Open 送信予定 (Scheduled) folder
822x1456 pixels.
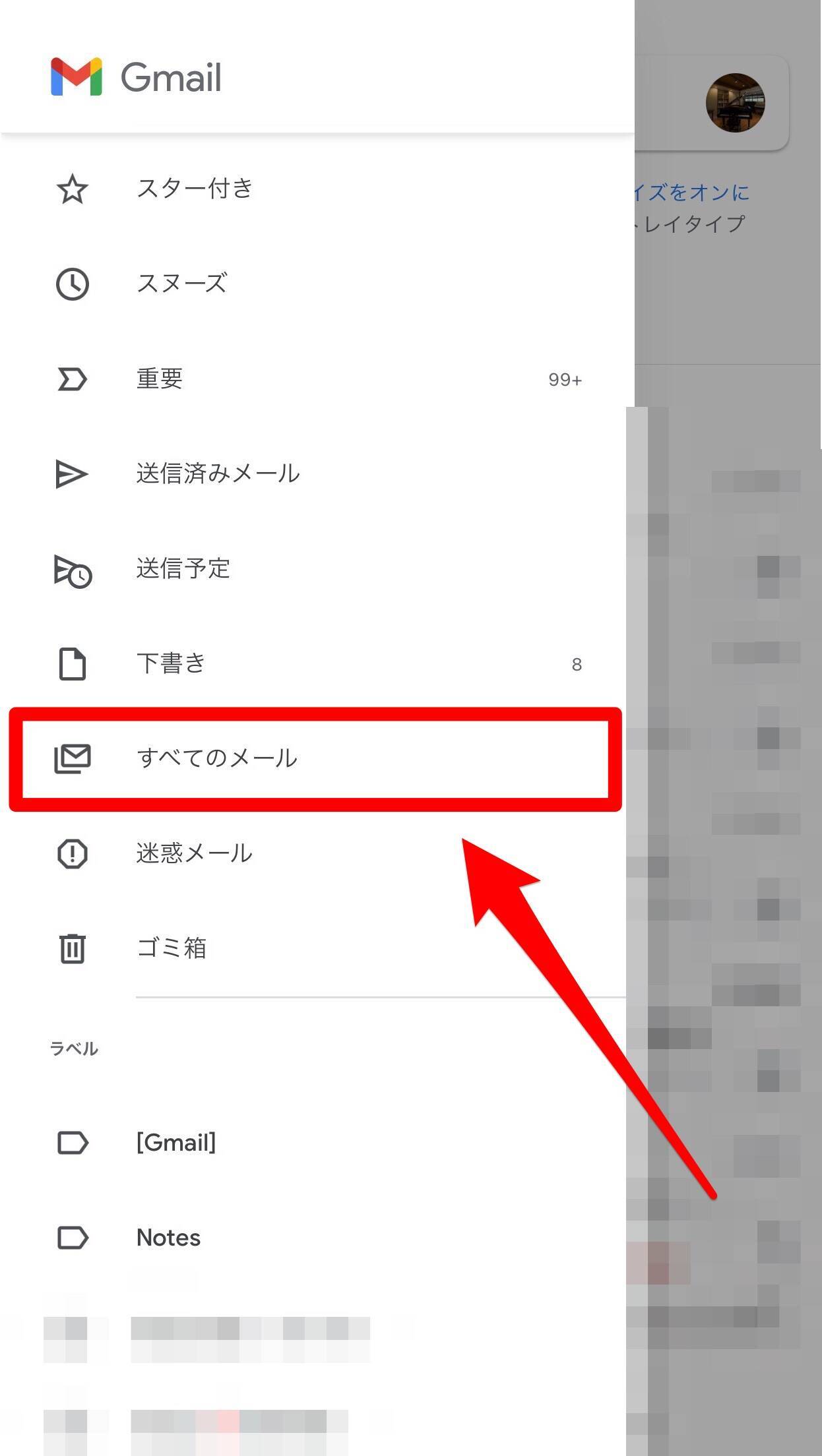(x=183, y=569)
